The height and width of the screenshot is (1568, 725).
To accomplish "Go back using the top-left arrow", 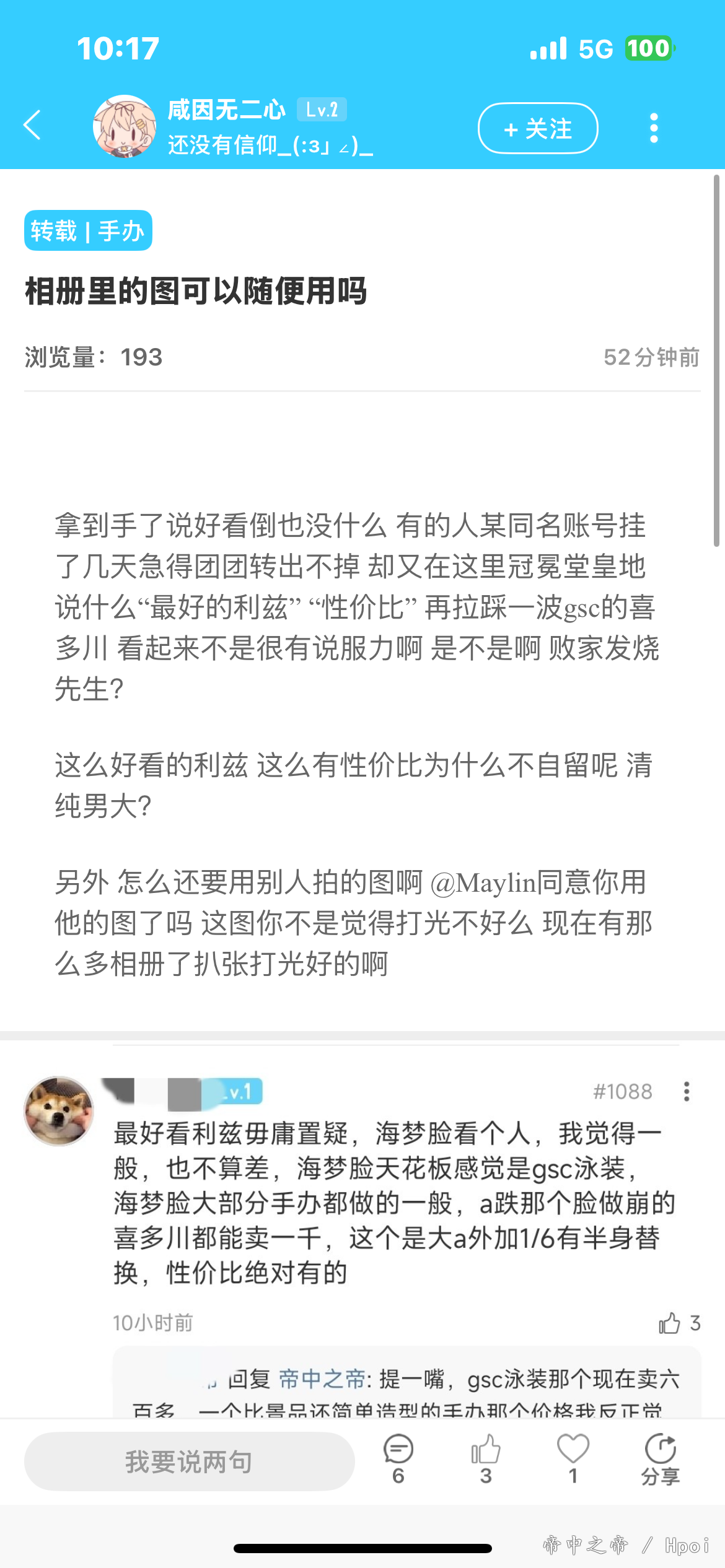I will (32, 126).
